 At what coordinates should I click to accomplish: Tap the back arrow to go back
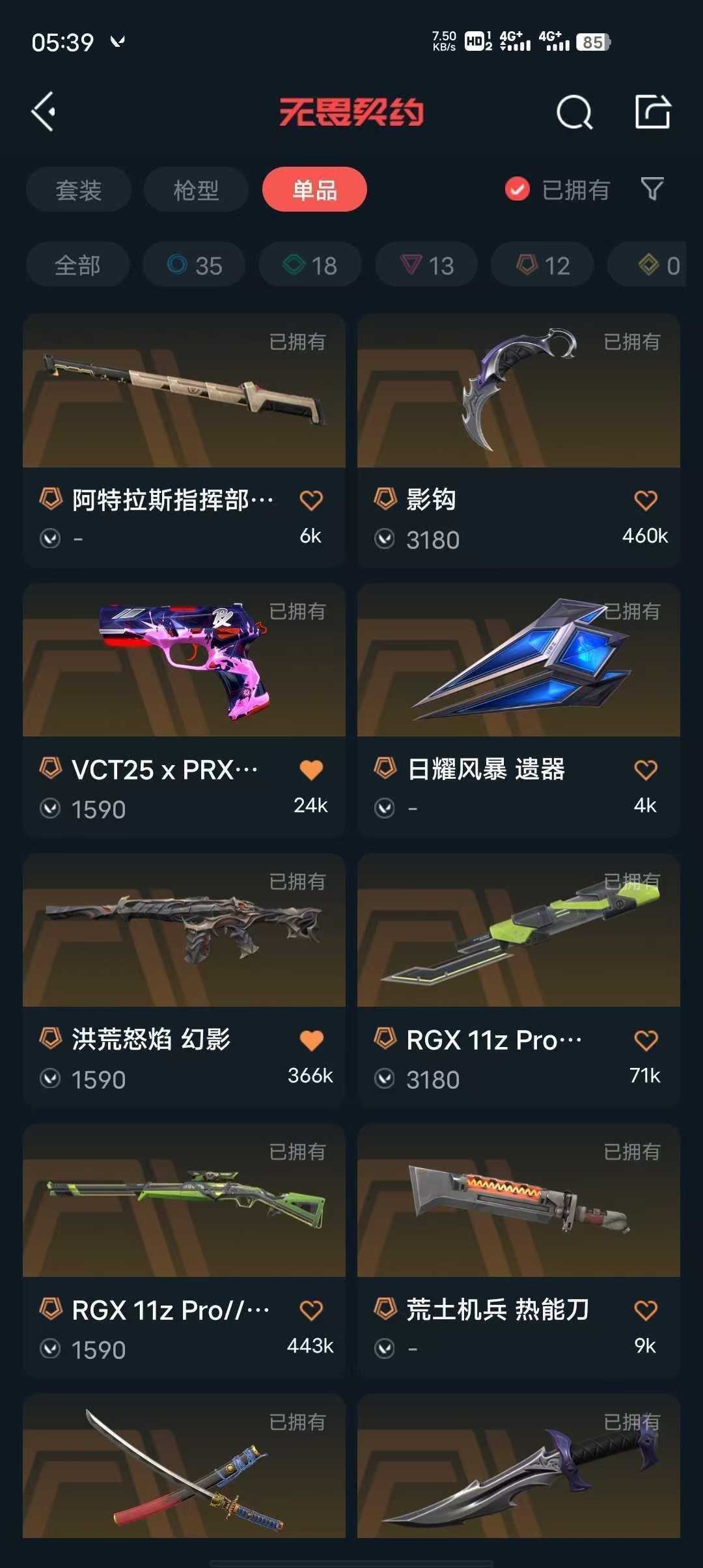44,111
